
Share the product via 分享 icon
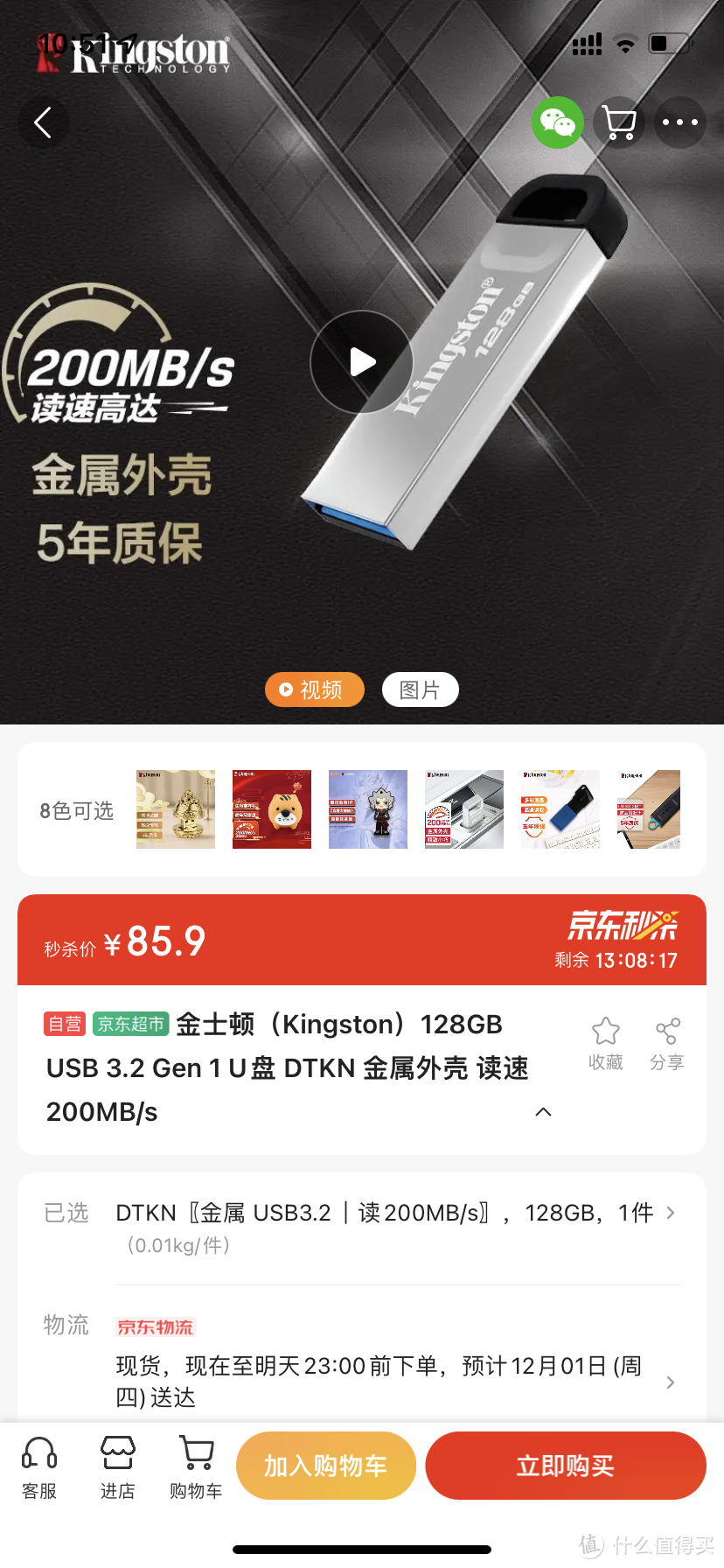pyautogui.click(x=666, y=1041)
